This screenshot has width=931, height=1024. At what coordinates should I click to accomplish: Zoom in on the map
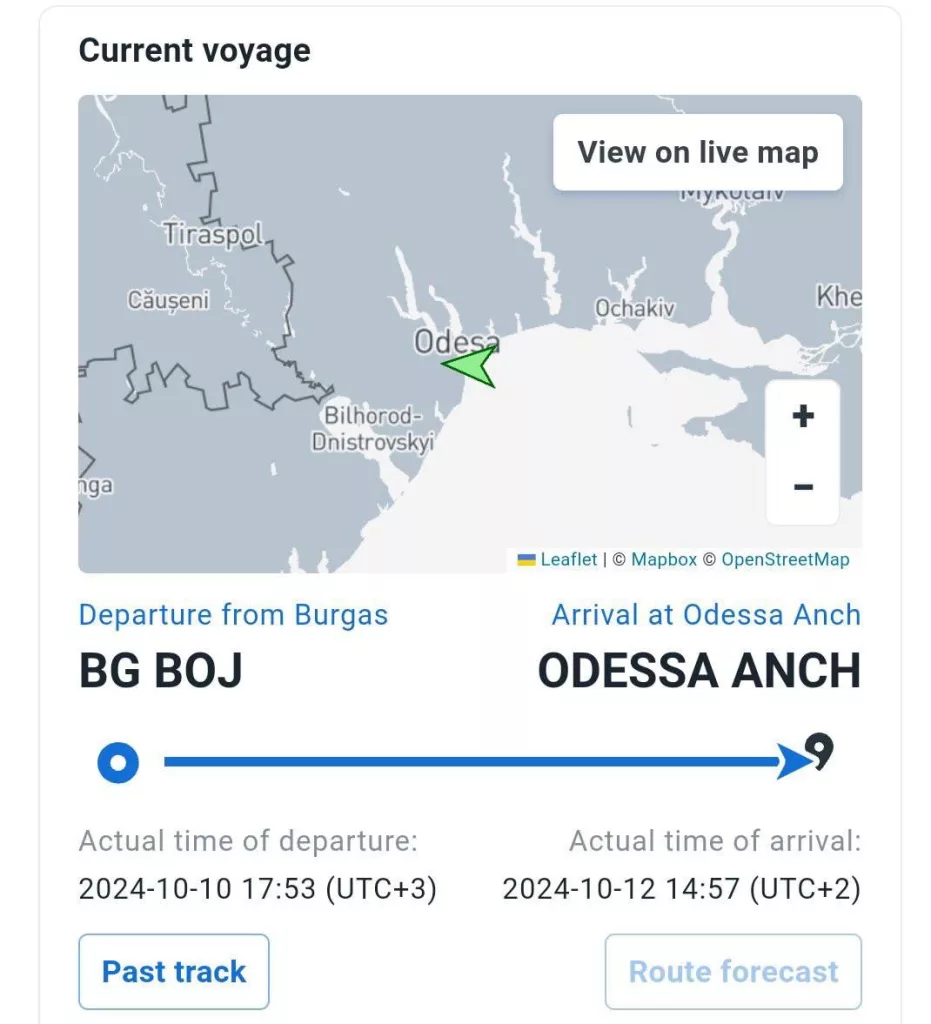[x=802, y=416]
